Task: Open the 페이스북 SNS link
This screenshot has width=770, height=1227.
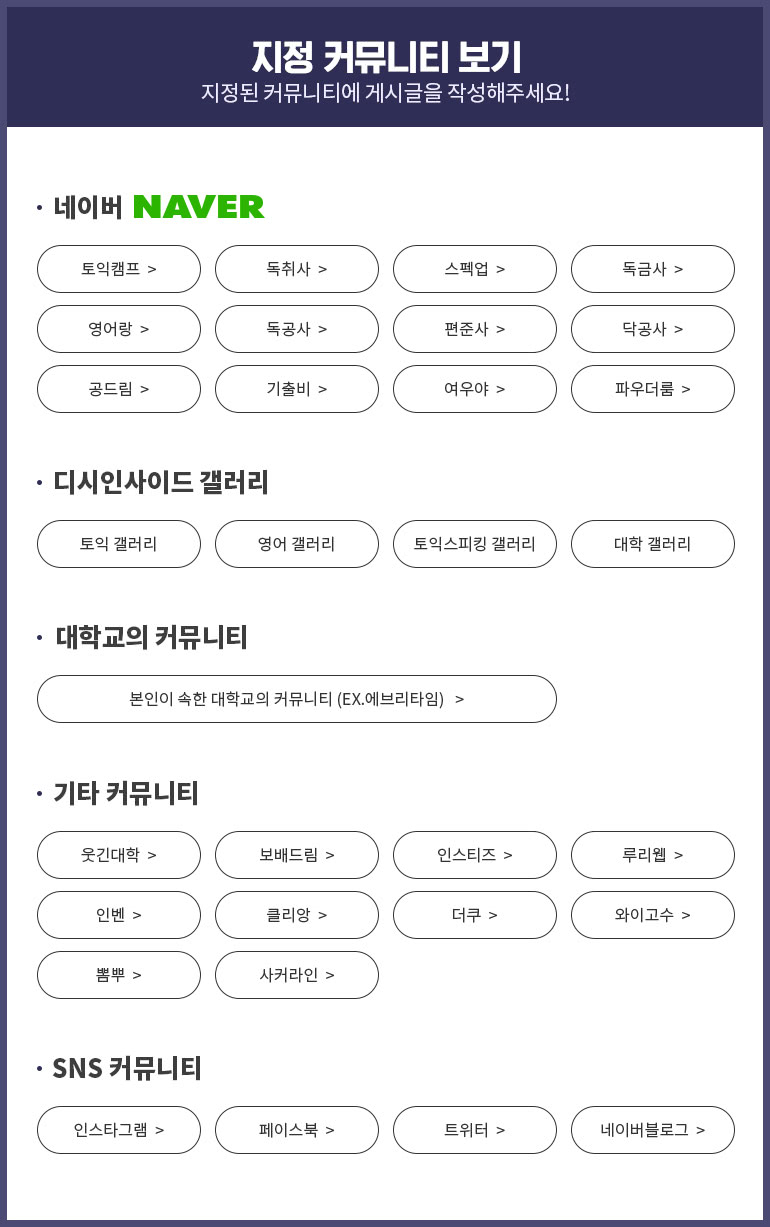Action: pyautogui.click(x=297, y=1130)
